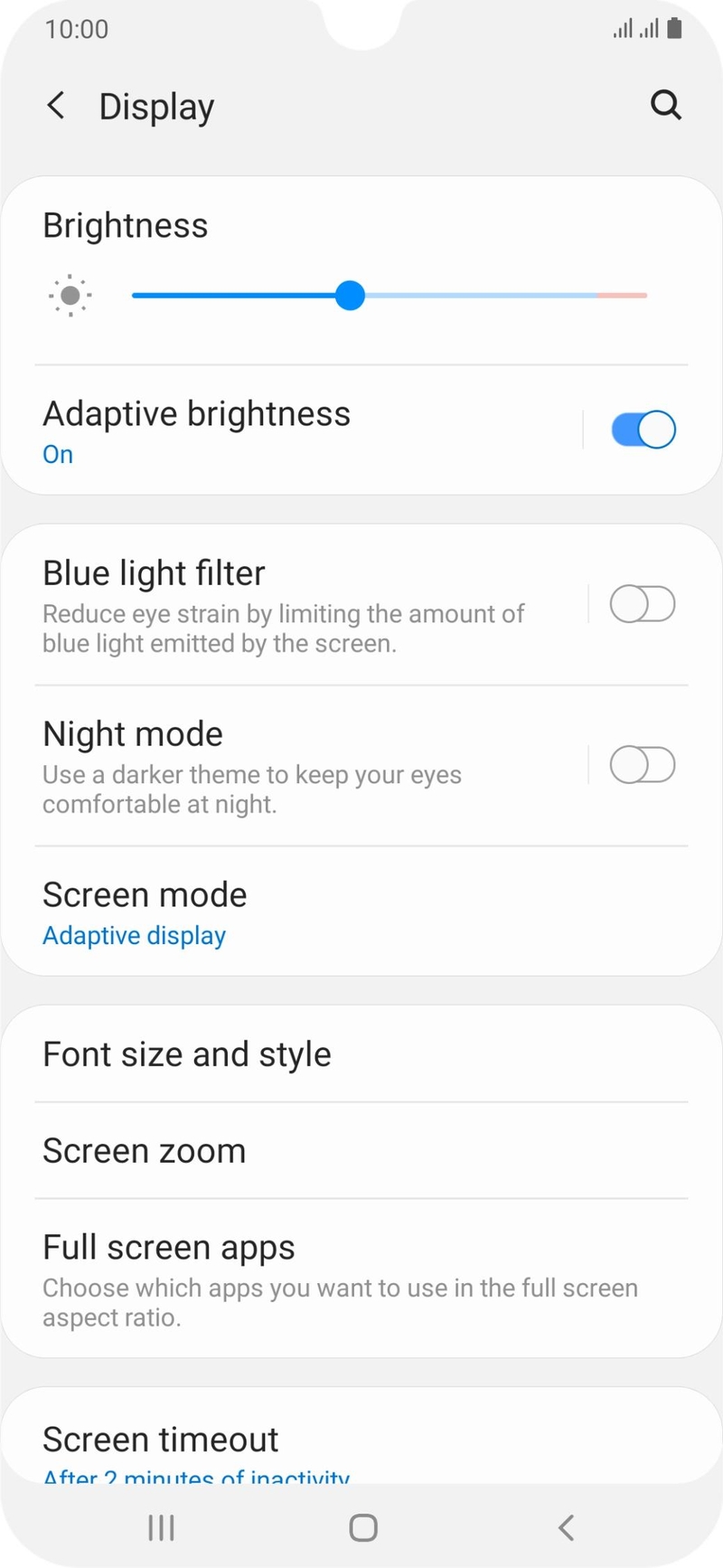This screenshot has width=723, height=1568.
Task: Tap the brightness slider track
Action: click(390, 296)
